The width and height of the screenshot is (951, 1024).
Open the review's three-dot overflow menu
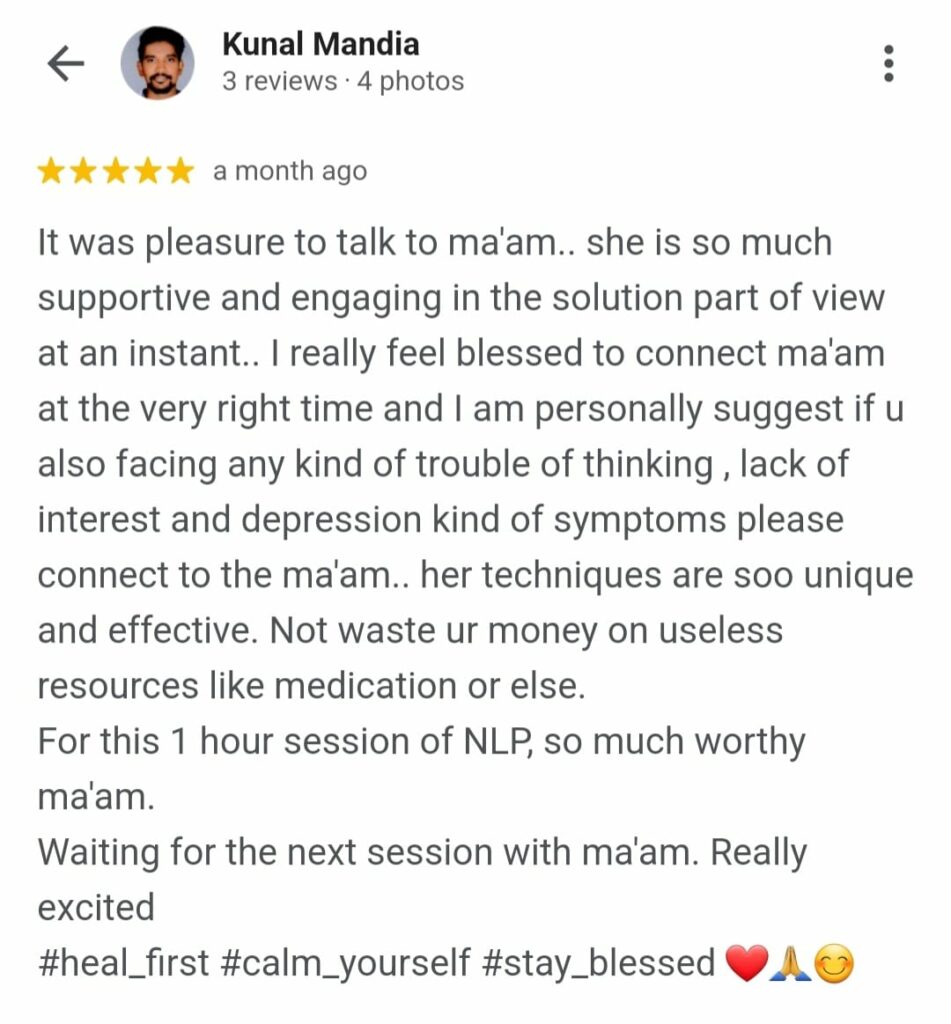(x=888, y=64)
